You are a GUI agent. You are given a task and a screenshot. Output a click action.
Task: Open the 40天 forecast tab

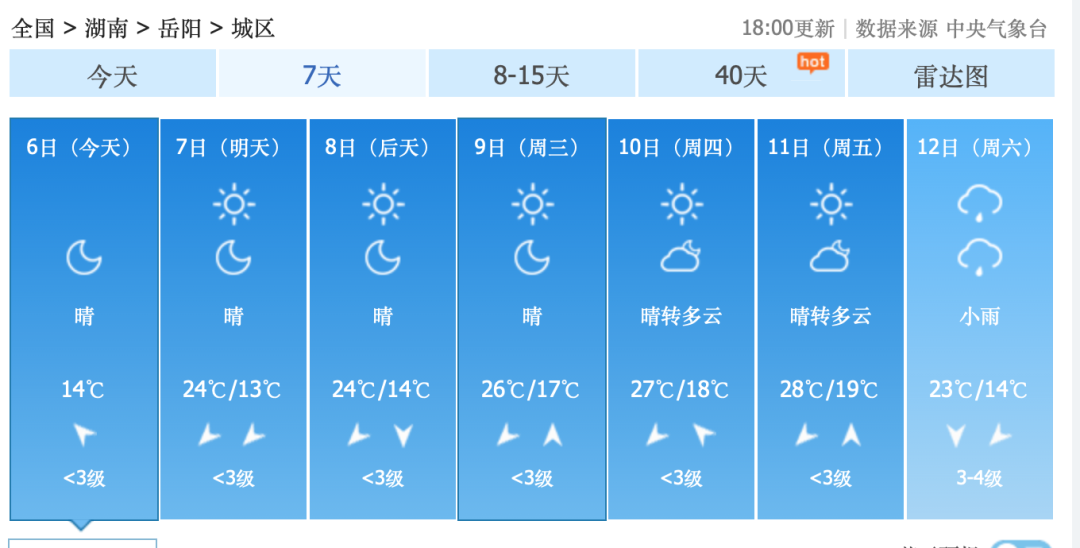[741, 75]
